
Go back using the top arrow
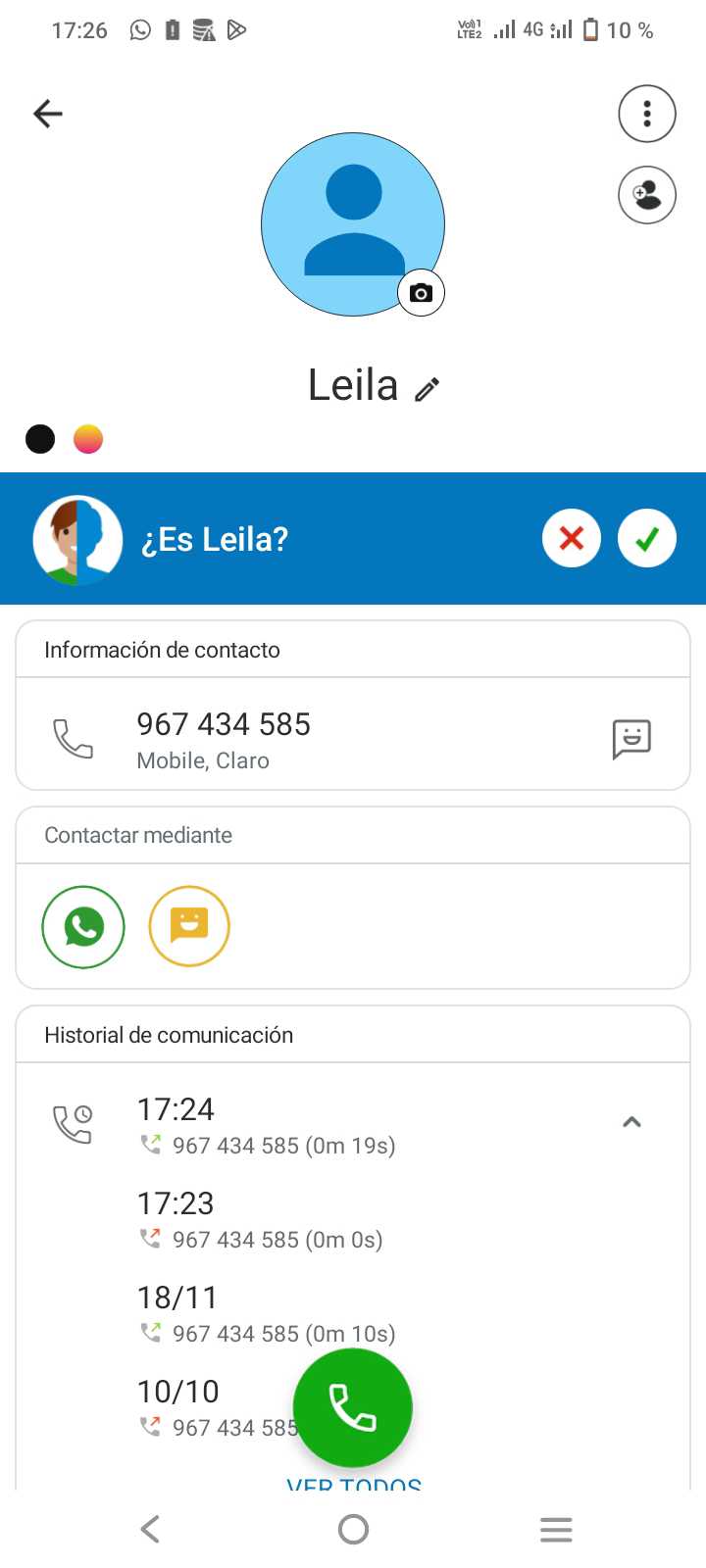tap(47, 114)
